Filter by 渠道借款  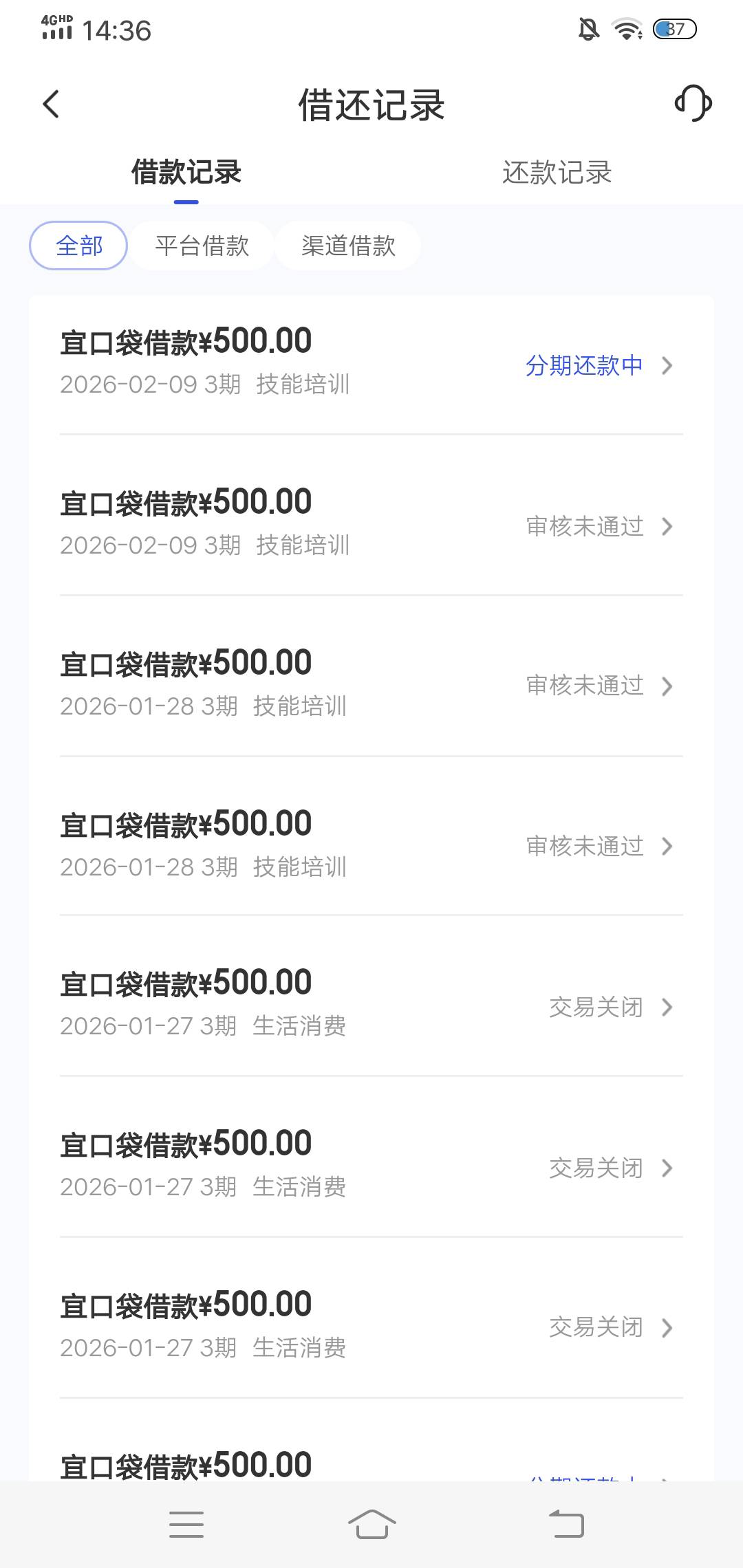point(348,246)
